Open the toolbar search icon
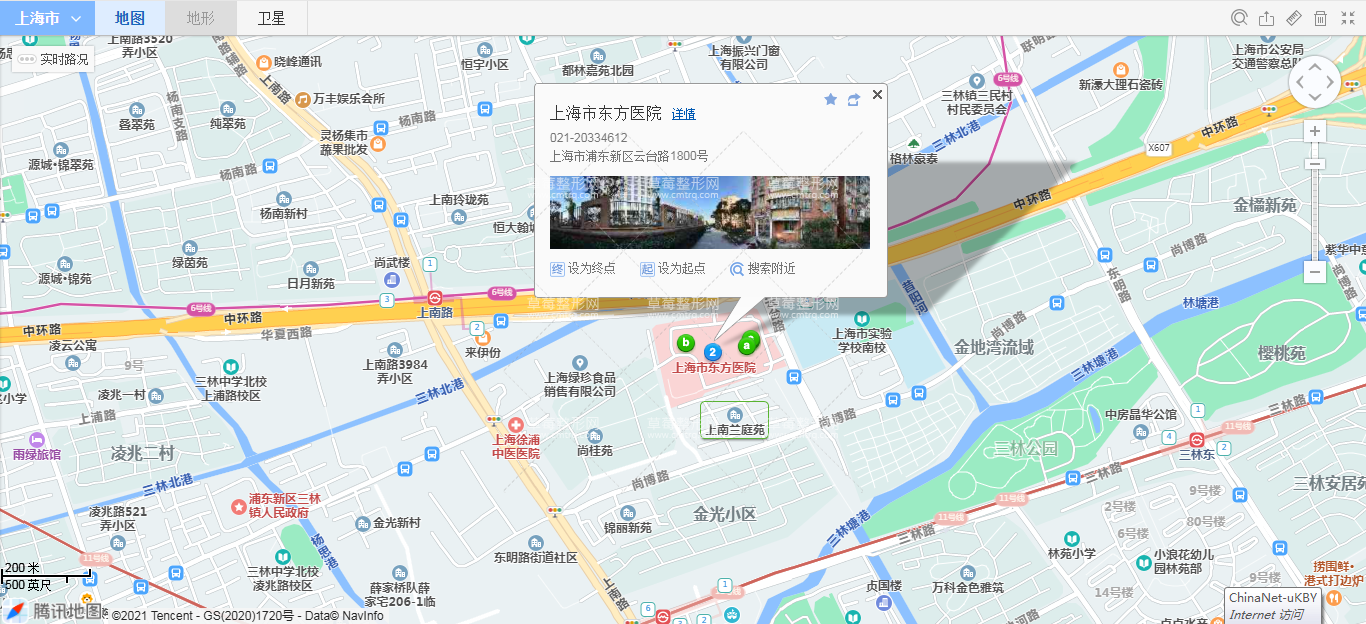The width and height of the screenshot is (1366, 624). (1239, 18)
